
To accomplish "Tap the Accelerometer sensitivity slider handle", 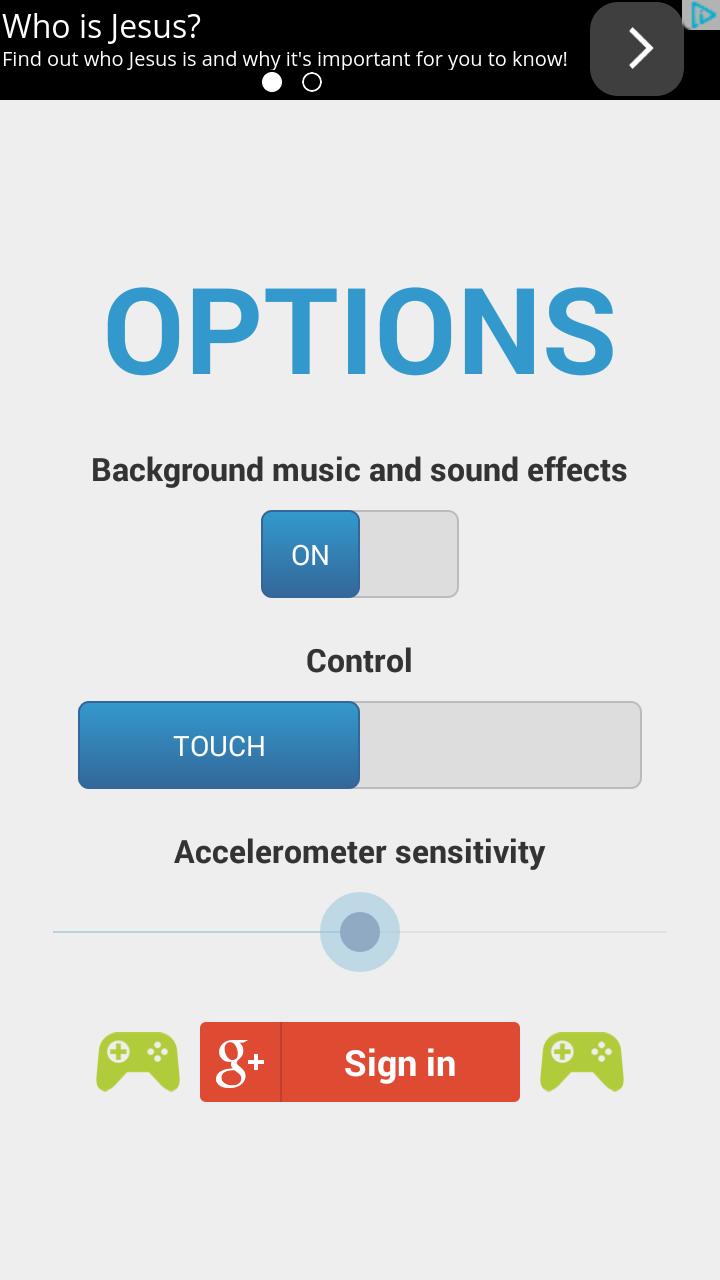I will click(360, 932).
